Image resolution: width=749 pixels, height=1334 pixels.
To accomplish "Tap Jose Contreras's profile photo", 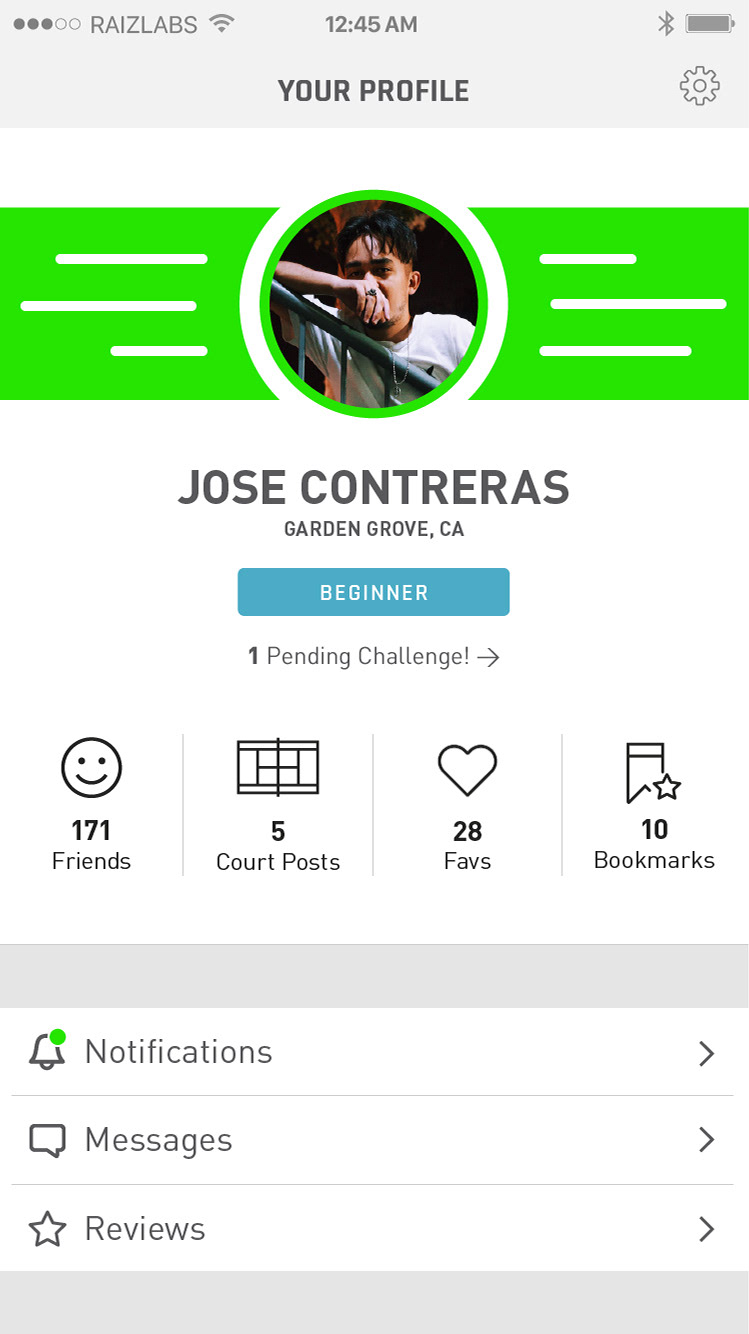I will [x=374, y=303].
